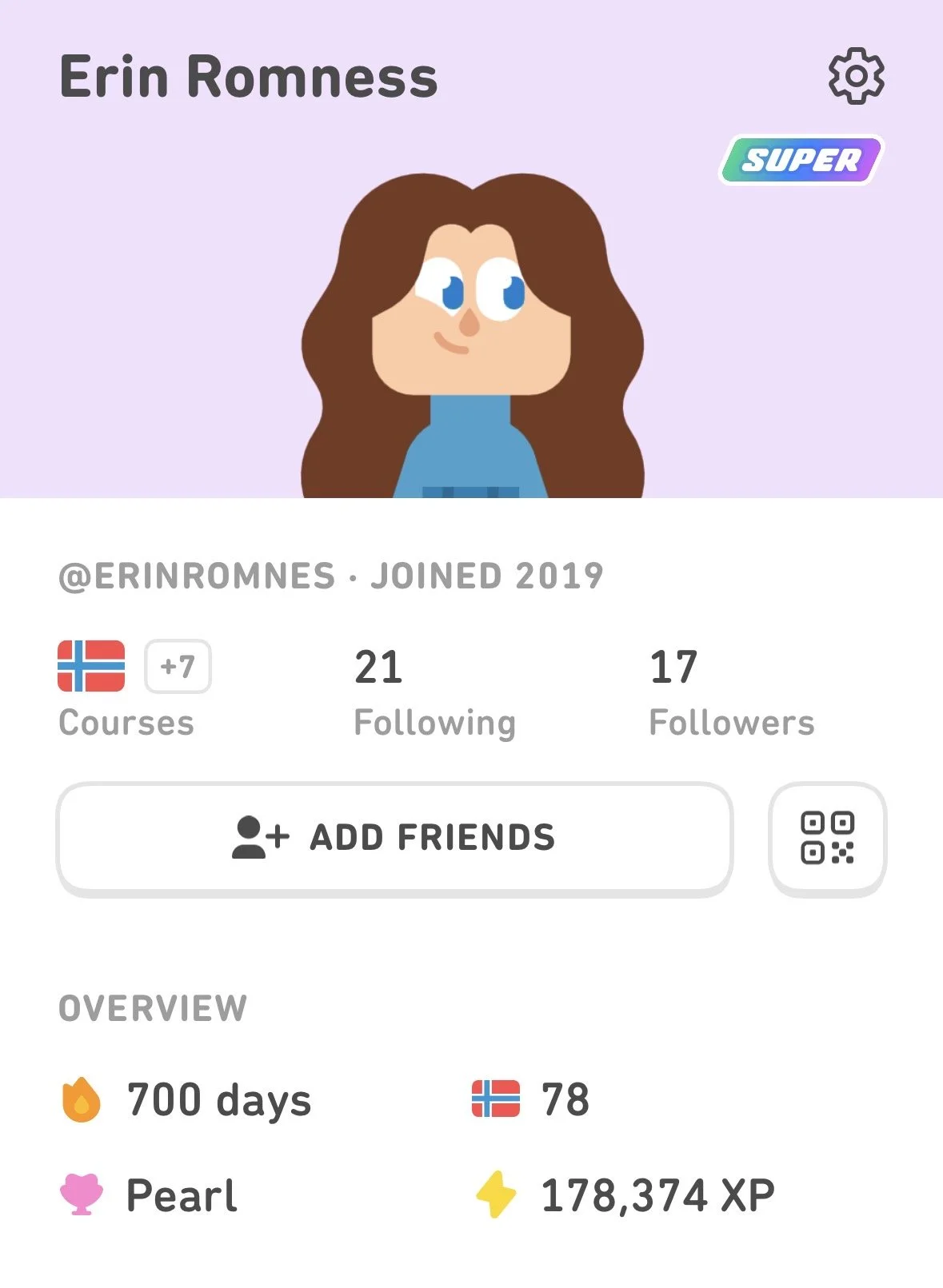
Task: Tap the Add Friends button
Action: (394, 837)
